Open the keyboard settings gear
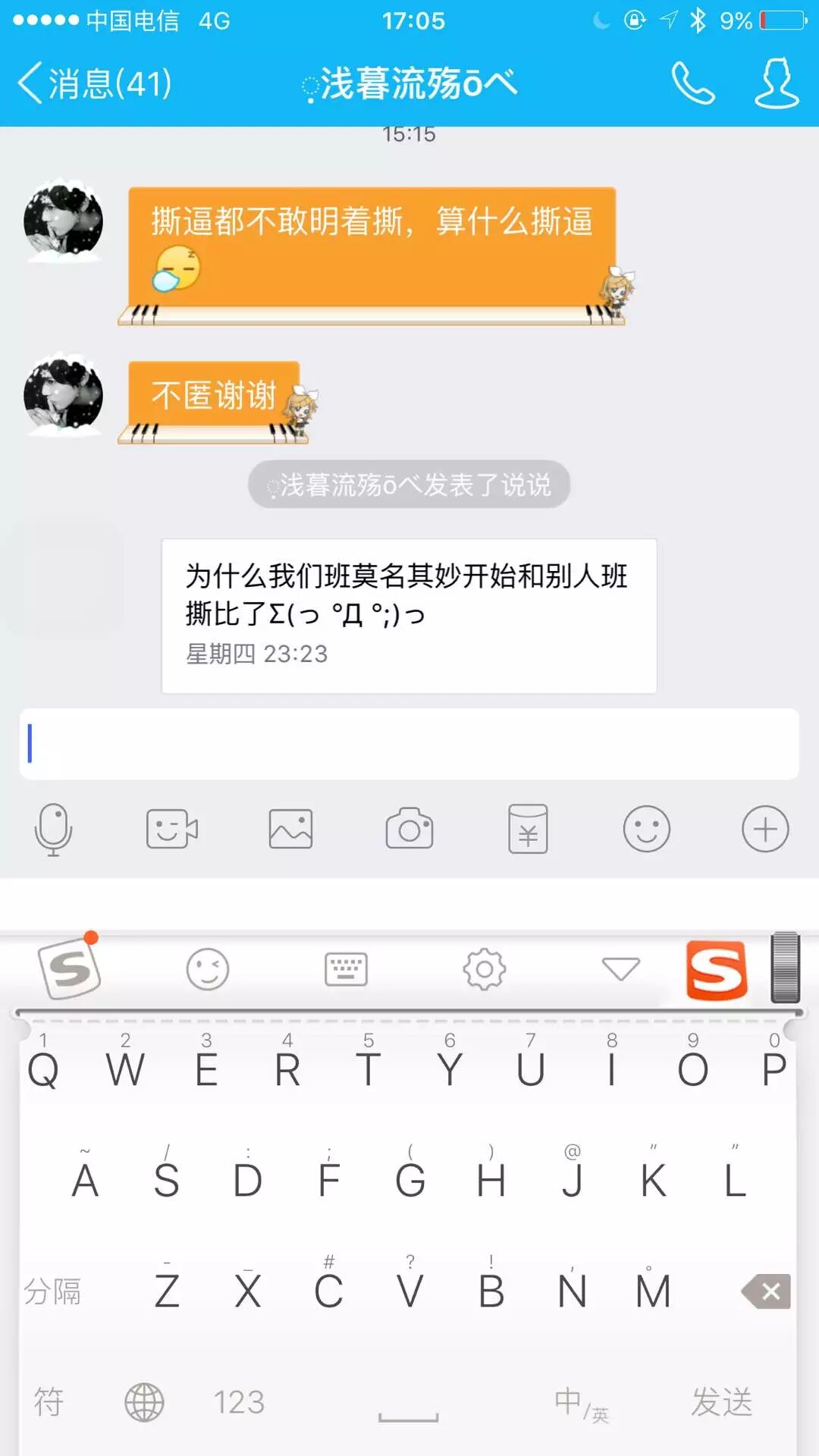This screenshot has width=819, height=1456. tap(484, 969)
